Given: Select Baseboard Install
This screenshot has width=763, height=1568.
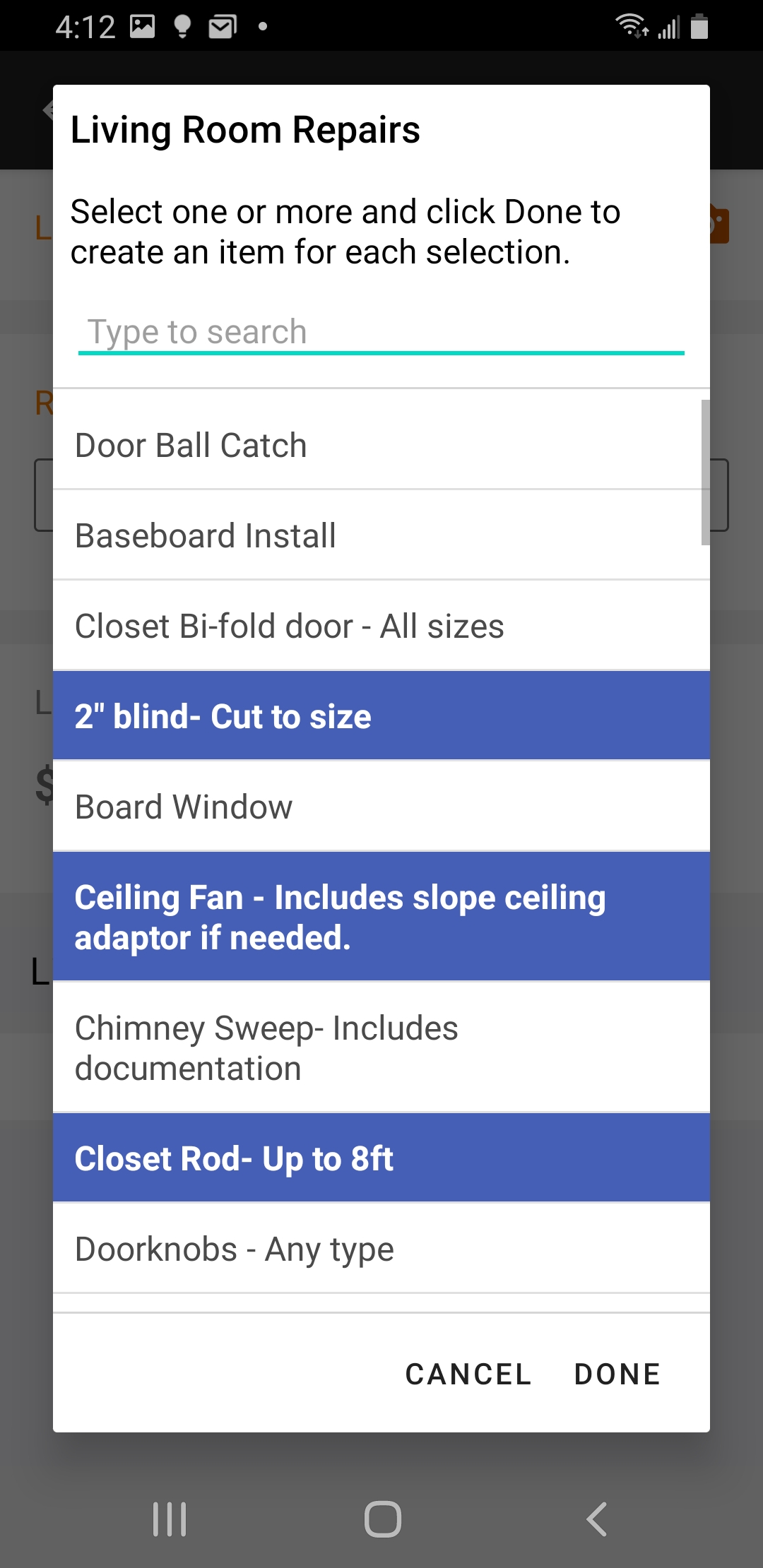Looking at the screenshot, I should pyautogui.click(x=381, y=535).
